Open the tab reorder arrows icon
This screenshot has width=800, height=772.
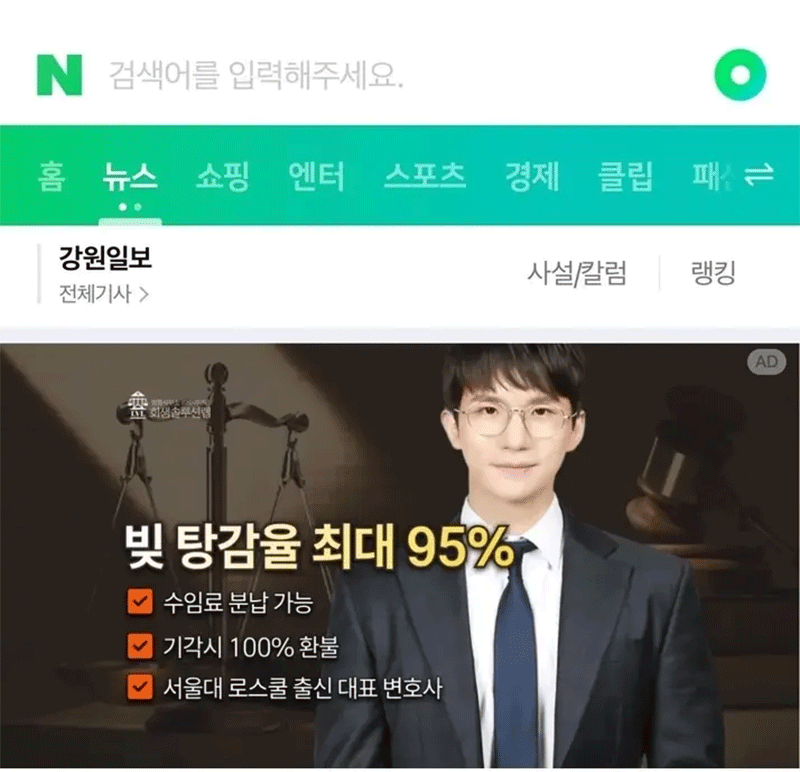[760, 176]
